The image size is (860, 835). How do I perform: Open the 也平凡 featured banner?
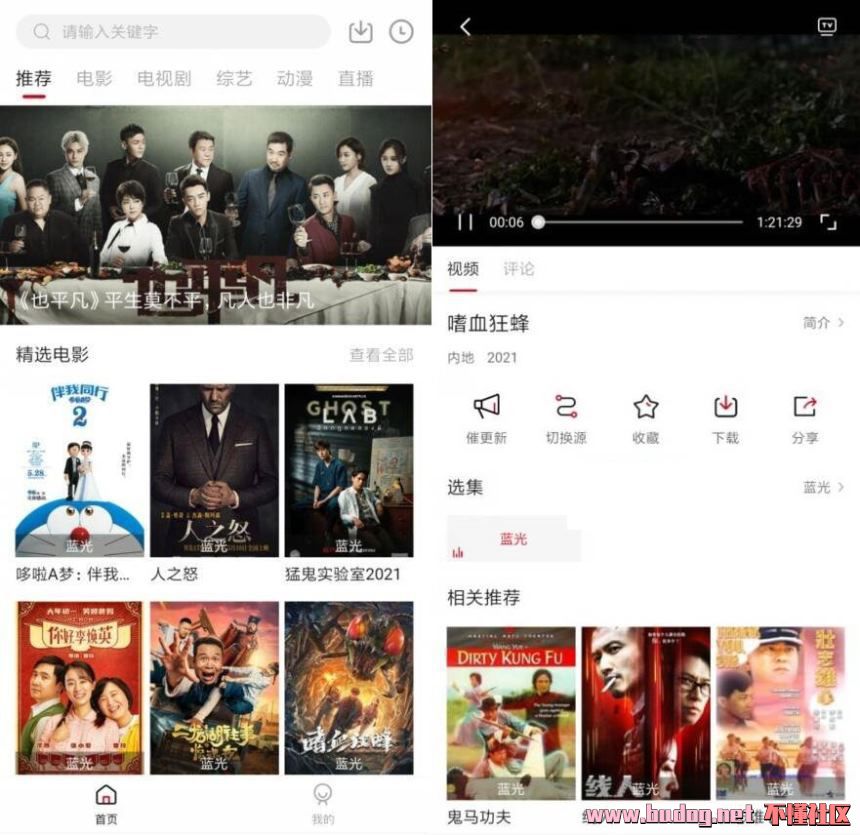tap(215, 215)
